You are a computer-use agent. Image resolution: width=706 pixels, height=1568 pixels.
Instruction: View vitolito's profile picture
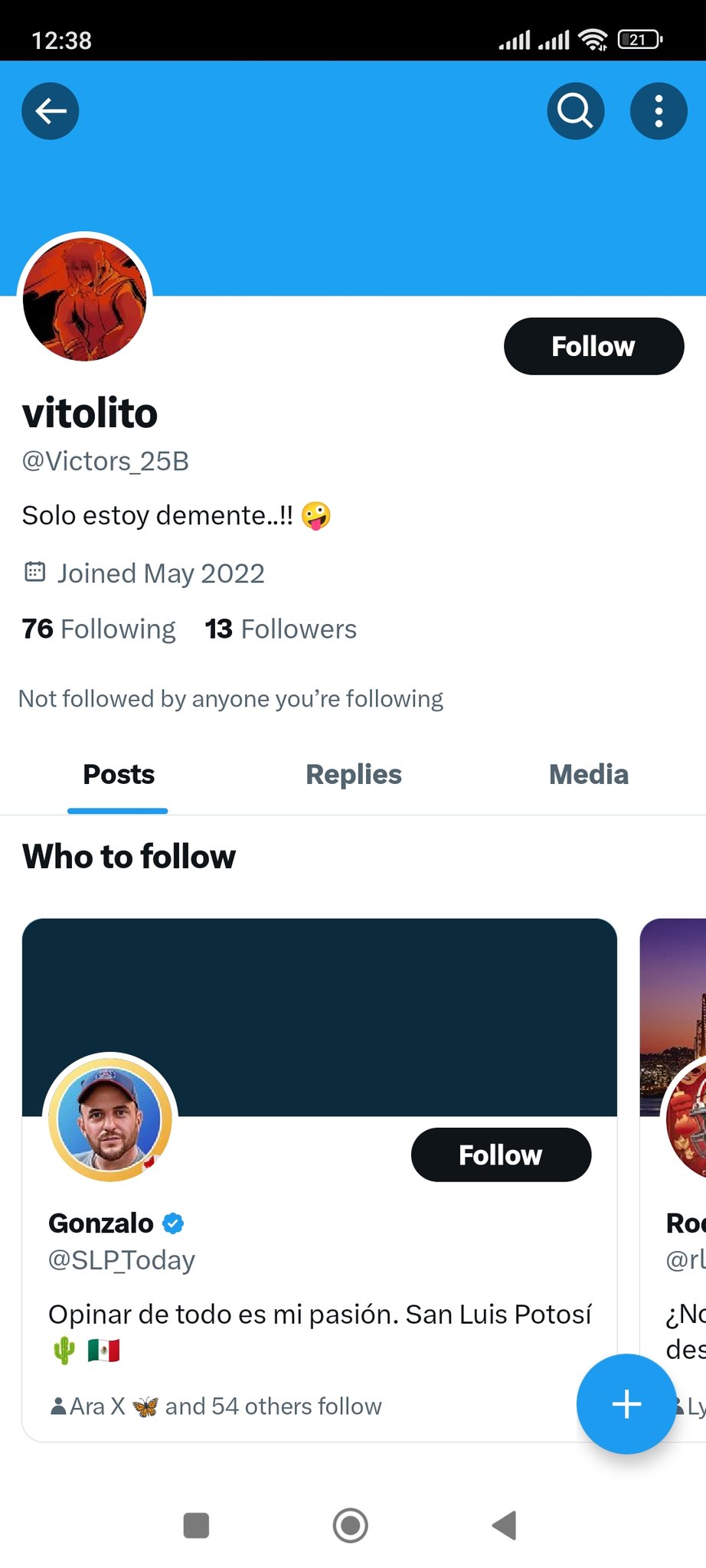[84, 299]
